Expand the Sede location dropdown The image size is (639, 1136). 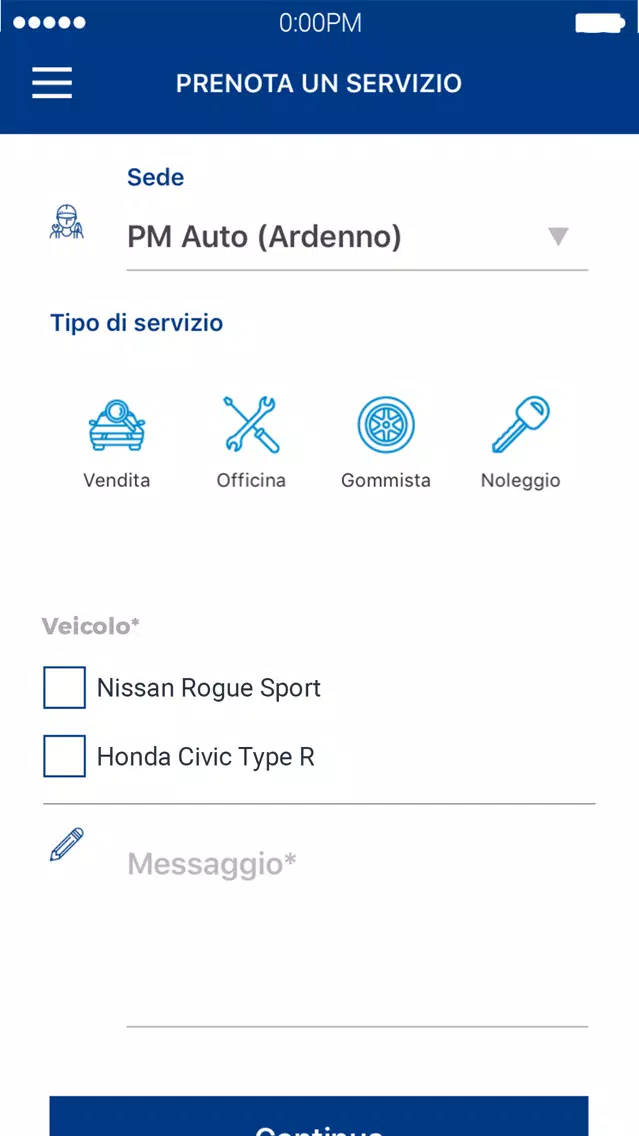point(357,237)
